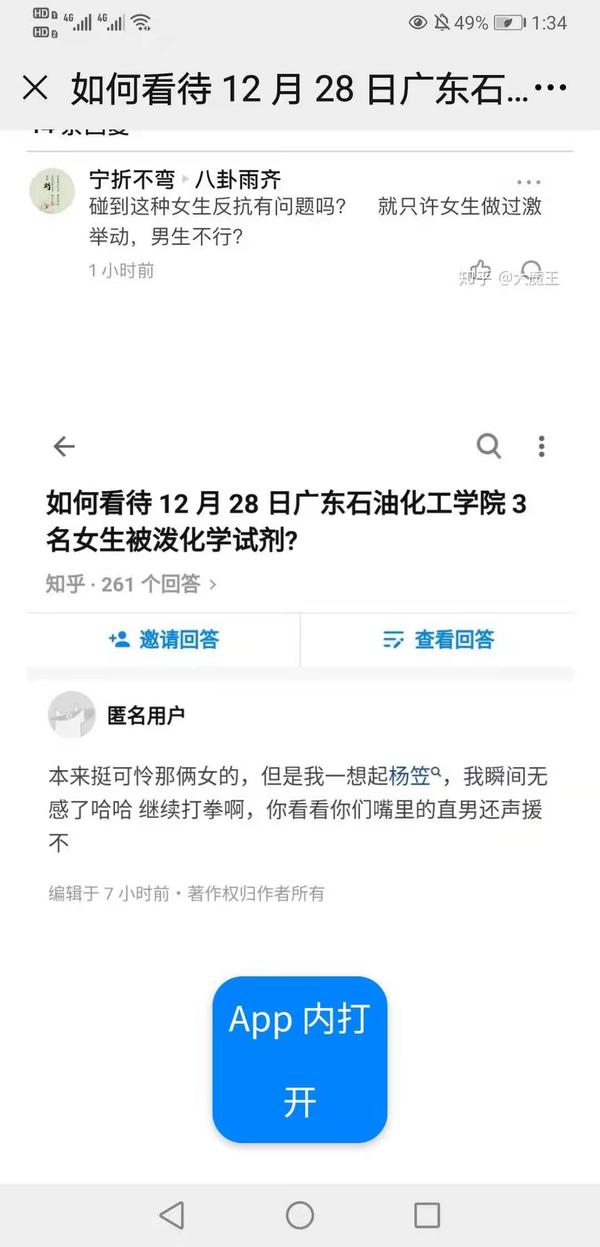Open the search magnifier icon
Screen dimensions: 600x1247
click(488, 446)
